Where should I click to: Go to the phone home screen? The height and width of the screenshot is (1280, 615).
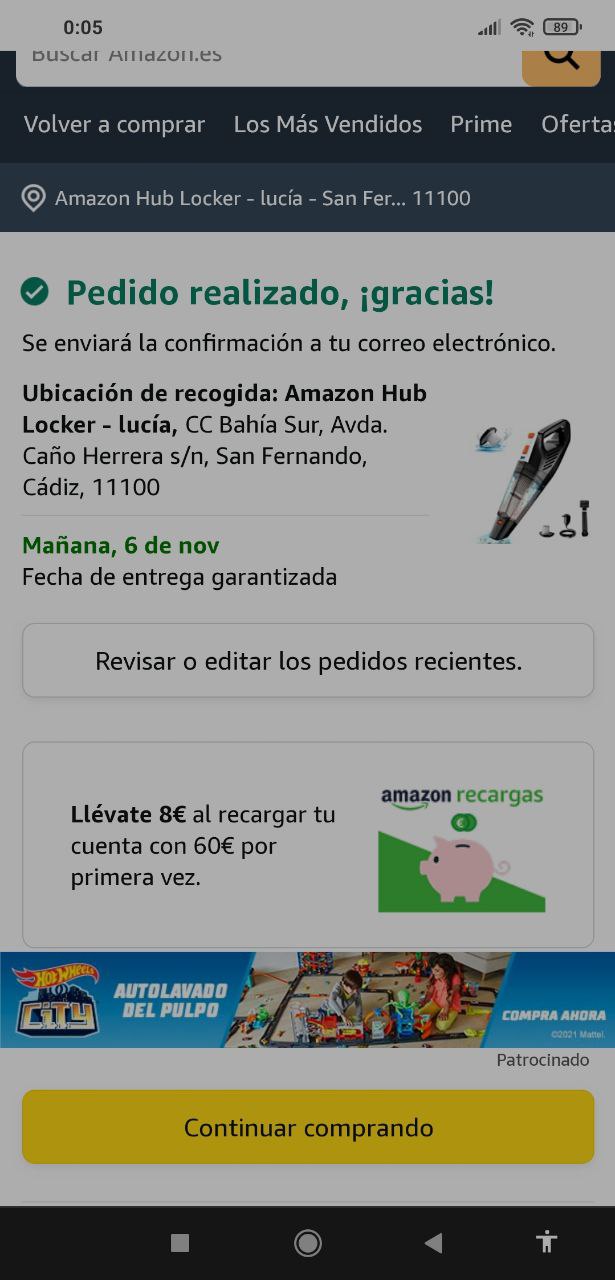pos(308,1243)
